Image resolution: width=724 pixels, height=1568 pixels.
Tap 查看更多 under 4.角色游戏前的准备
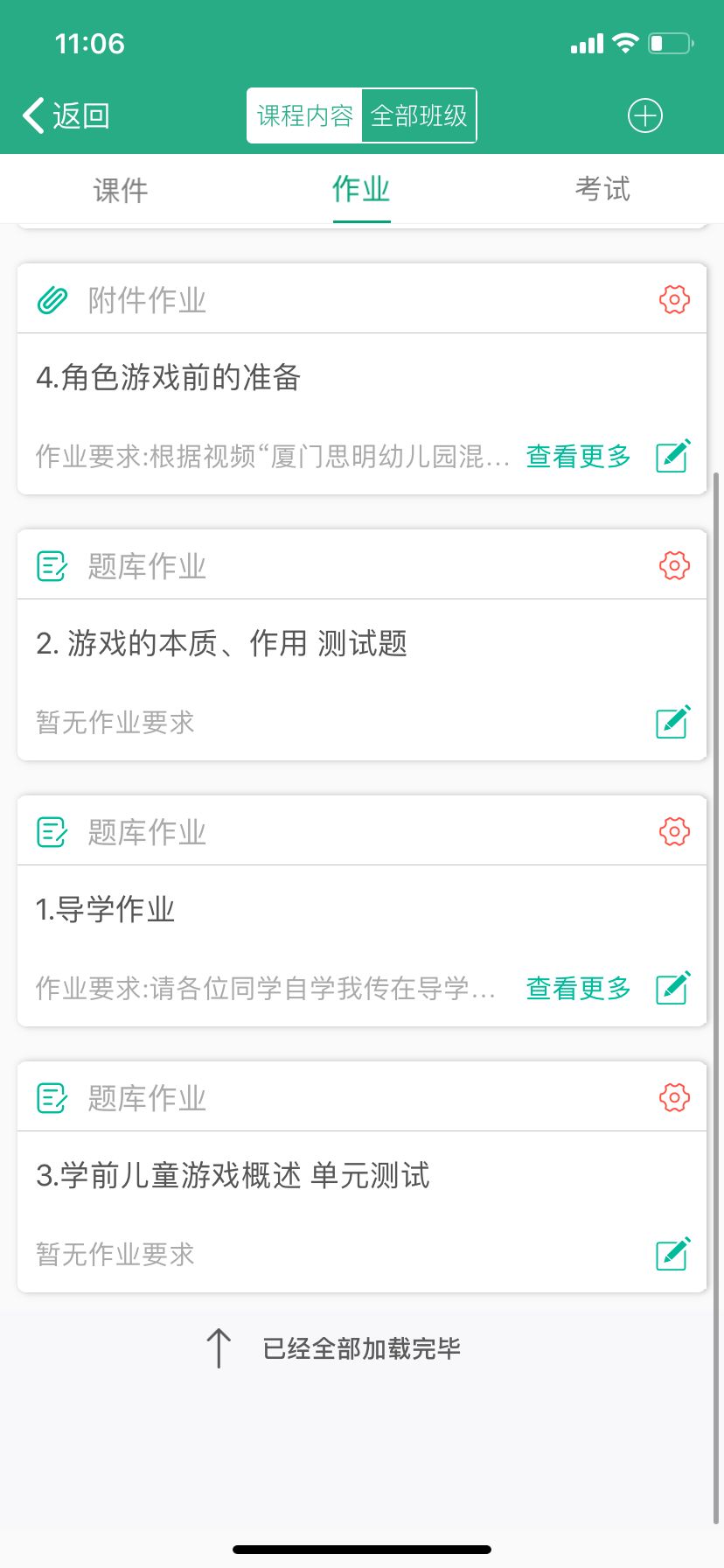tap(578, 456)
